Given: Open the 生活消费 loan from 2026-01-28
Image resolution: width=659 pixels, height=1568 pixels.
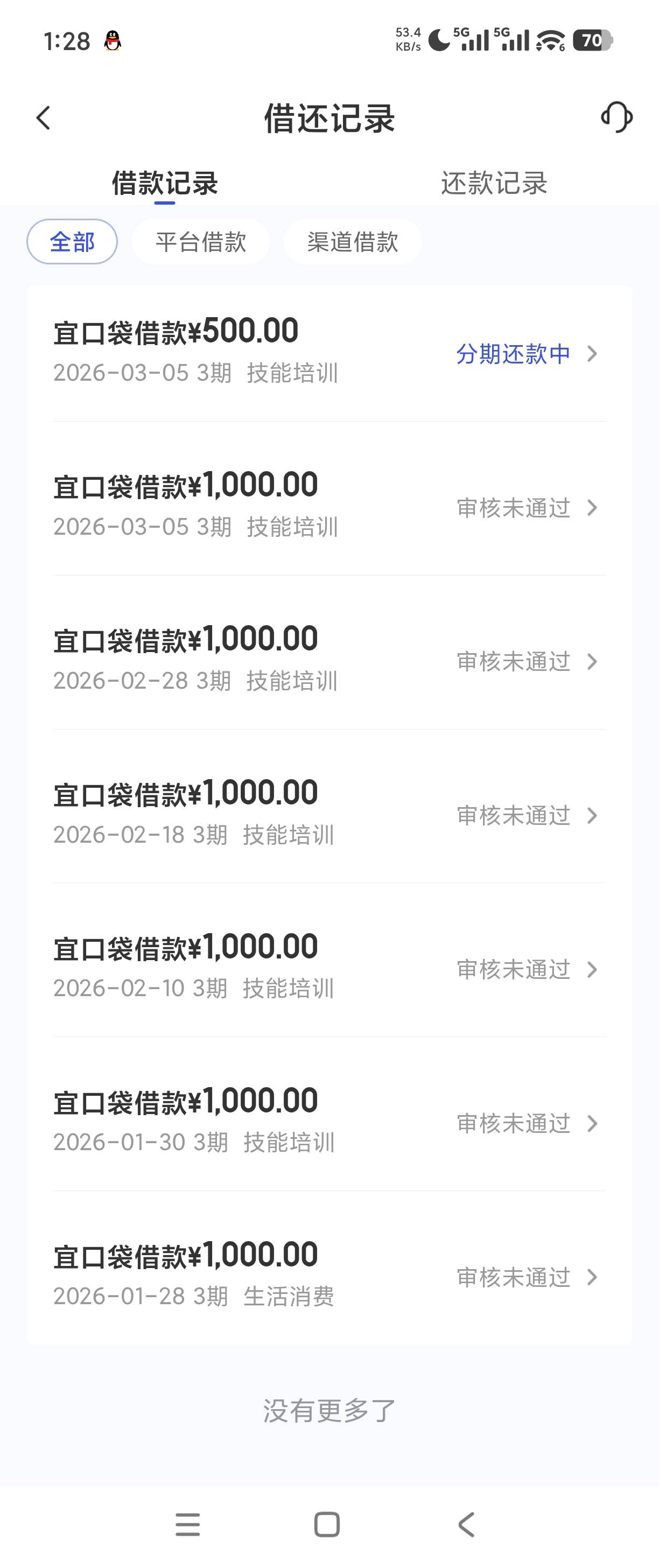Looking at the screenshot, I should [x=328, y=1277].
